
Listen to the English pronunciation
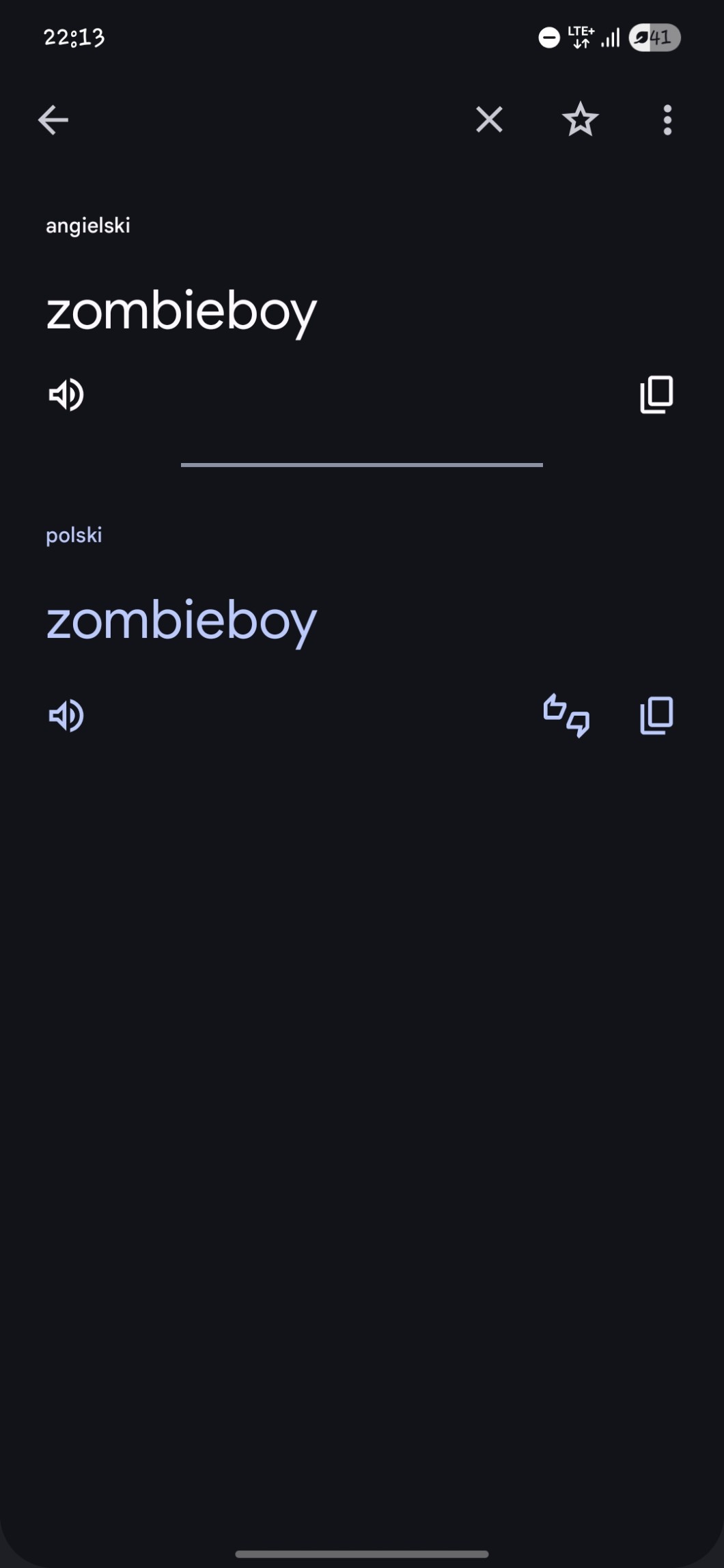[66, 395]
